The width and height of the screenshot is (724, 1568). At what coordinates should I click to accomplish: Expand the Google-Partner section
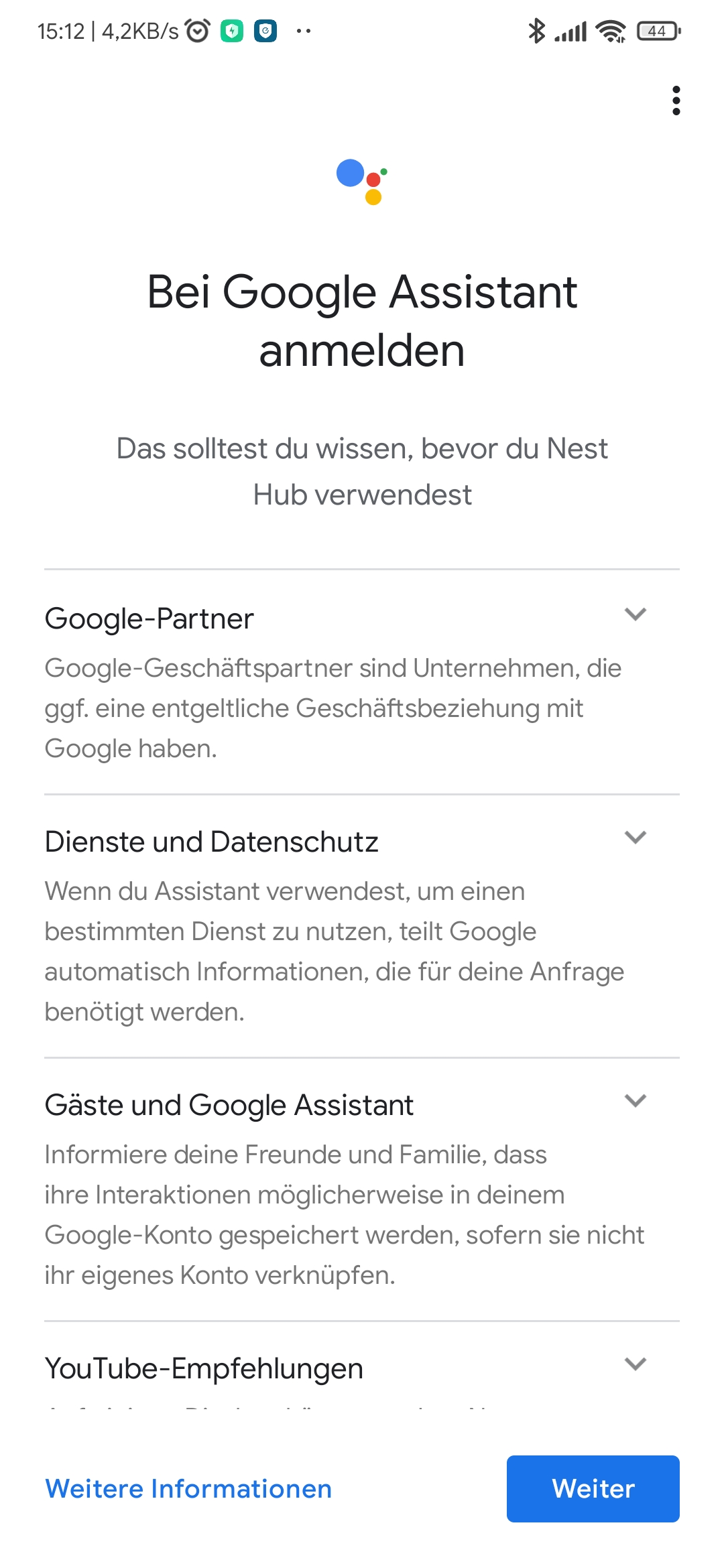pos(635,614)
